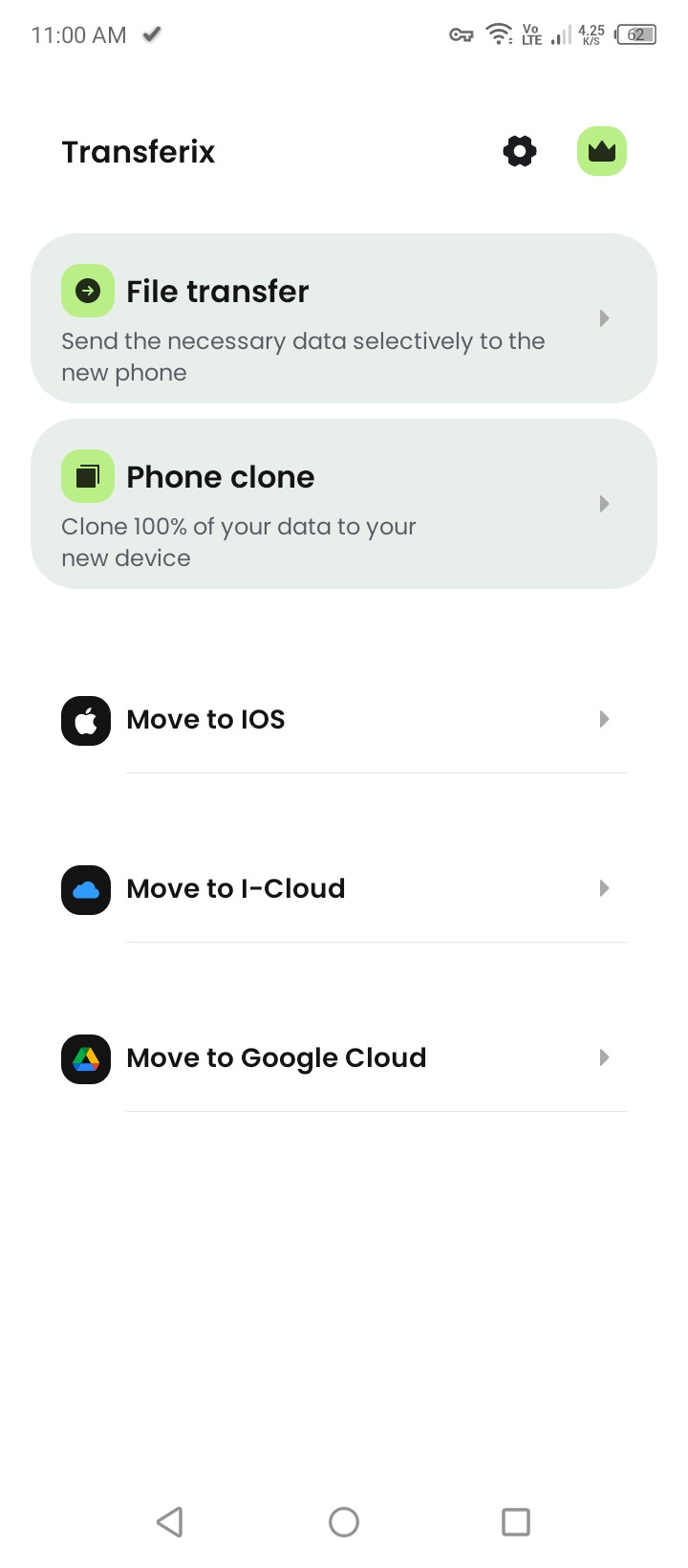
Task: Select the Phone clone card
Action: (x=343, y=504)
